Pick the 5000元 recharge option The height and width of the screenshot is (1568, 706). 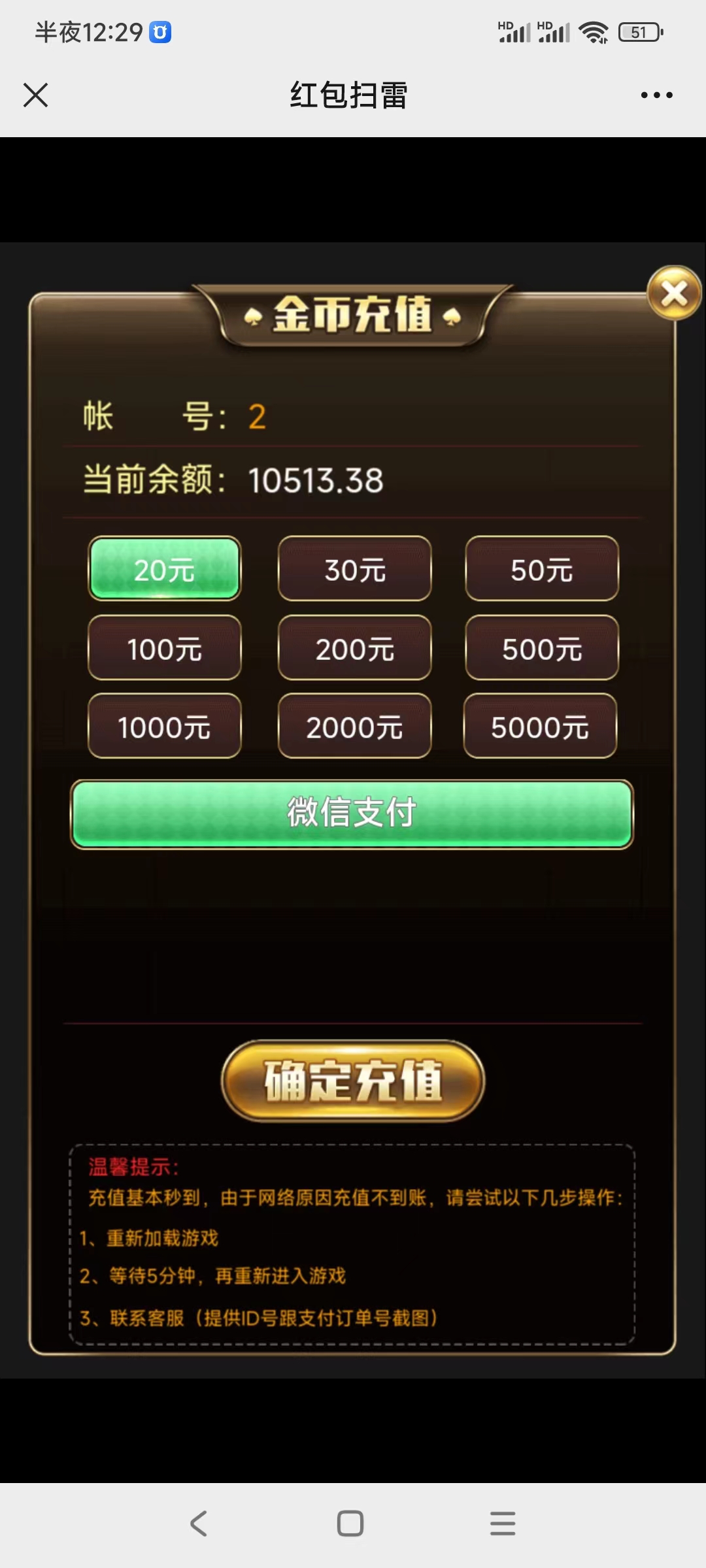(540, 727)
